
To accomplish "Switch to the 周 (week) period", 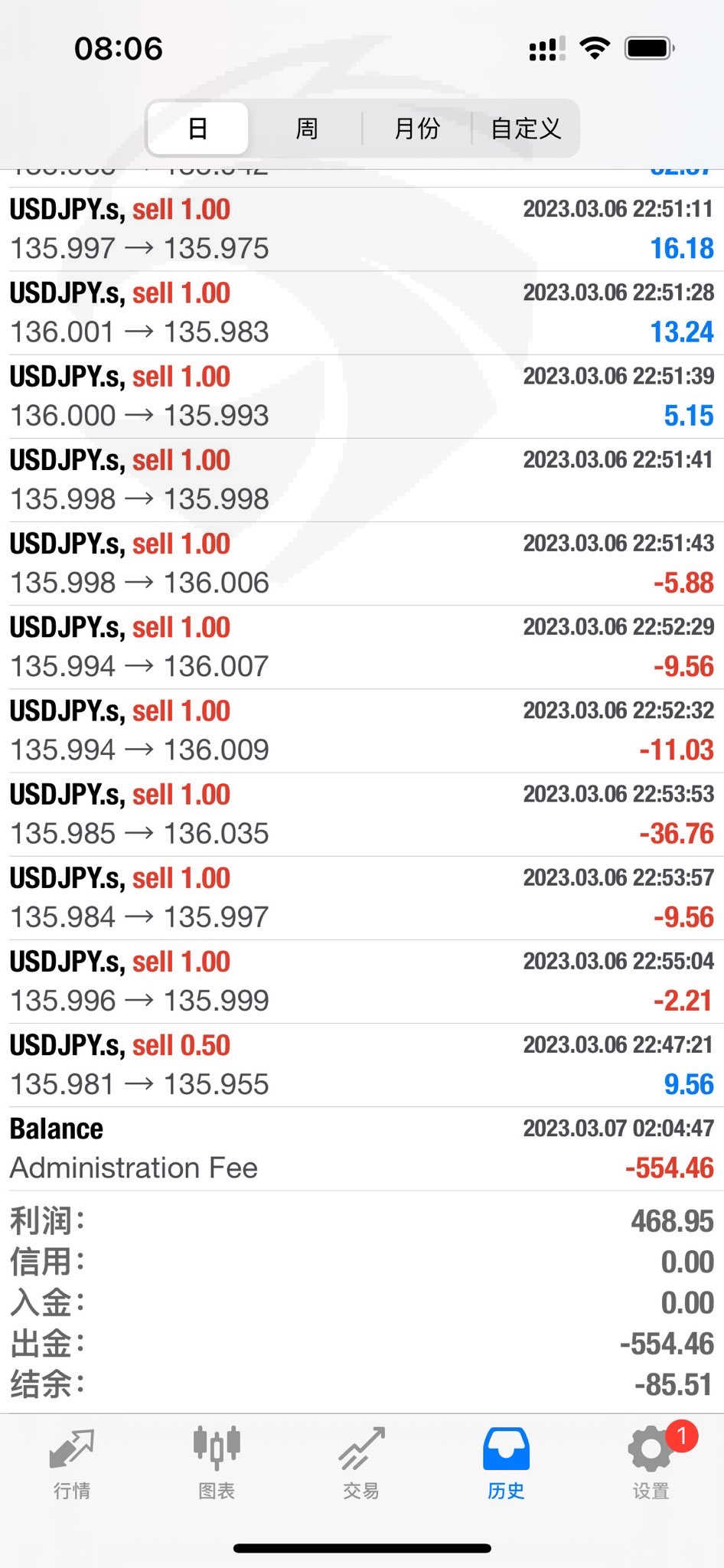I will (x=306, y=129).
